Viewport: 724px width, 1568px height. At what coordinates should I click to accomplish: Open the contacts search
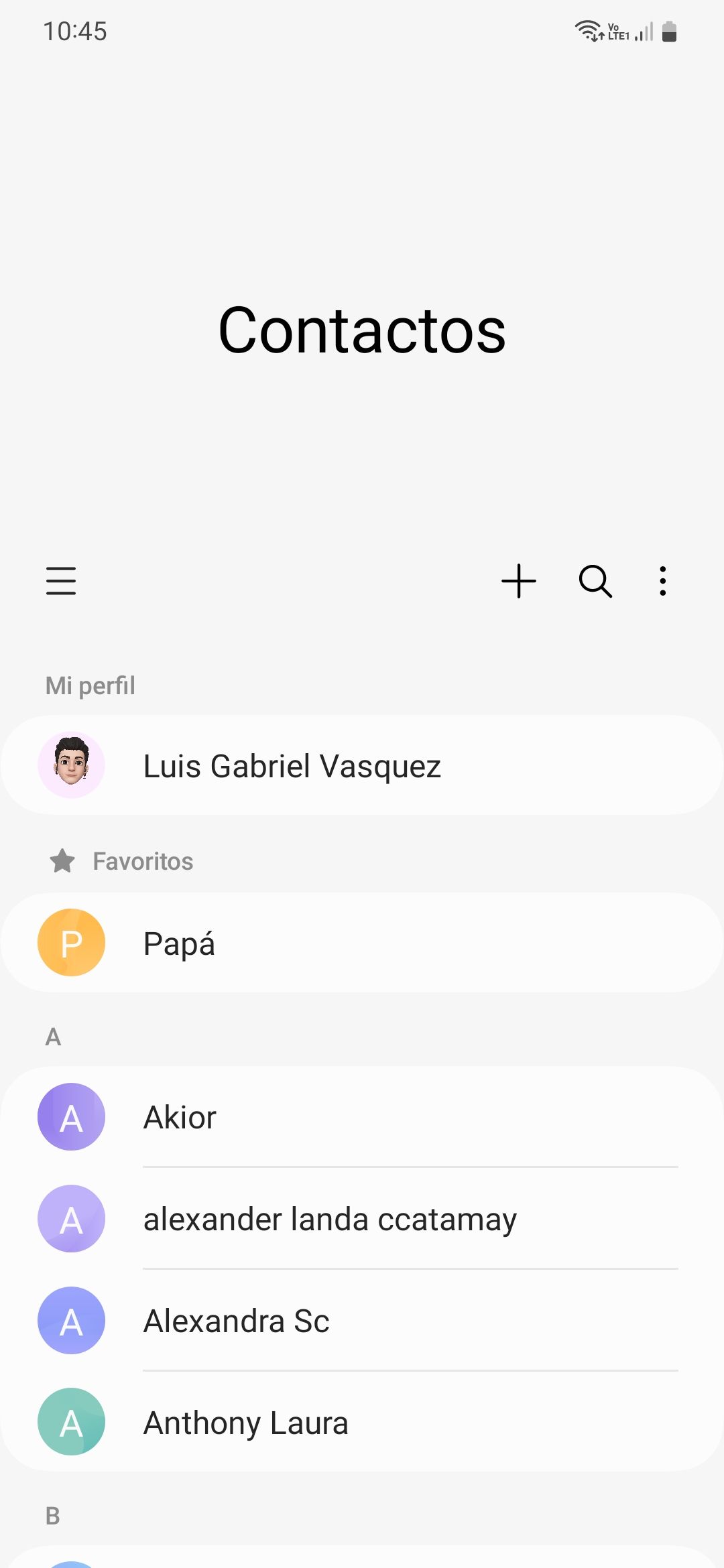pyautogui.click(x=595, y=581)
